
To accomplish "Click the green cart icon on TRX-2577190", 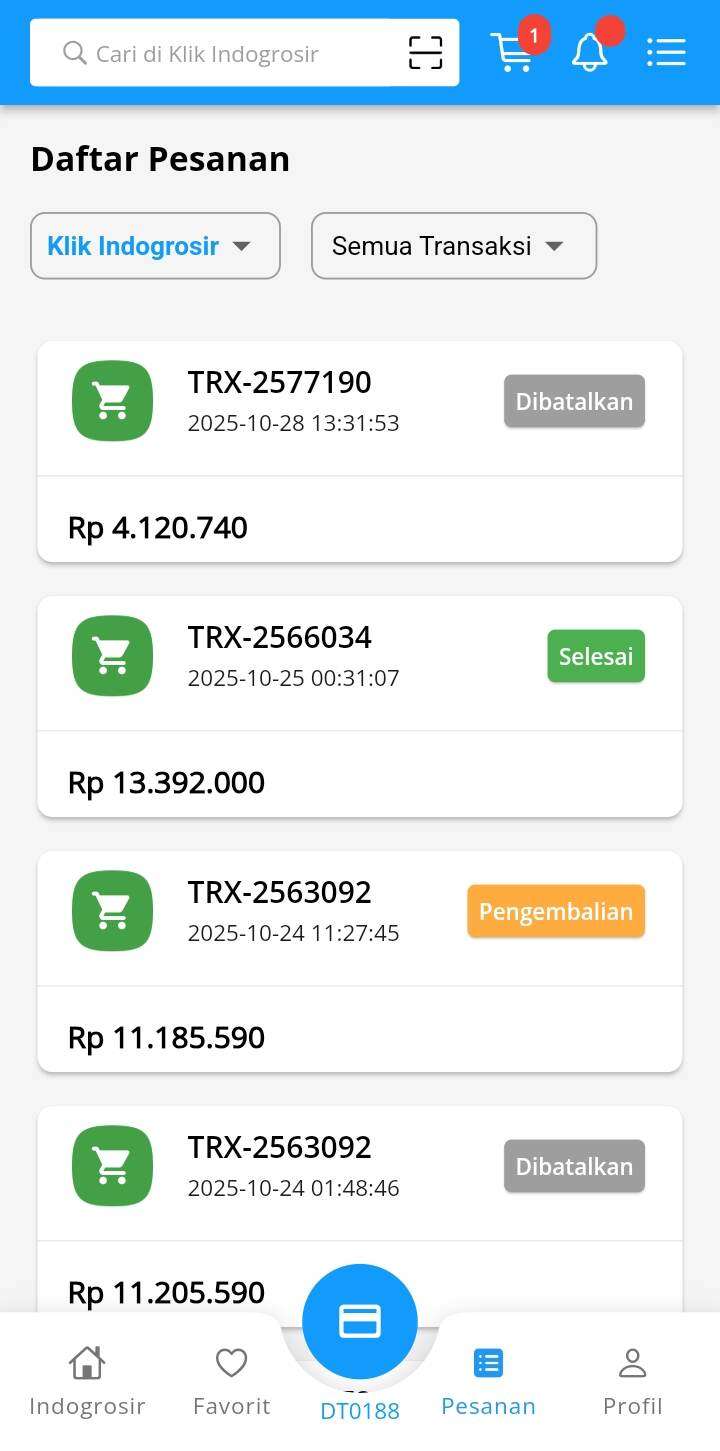I will coord(111,400).
